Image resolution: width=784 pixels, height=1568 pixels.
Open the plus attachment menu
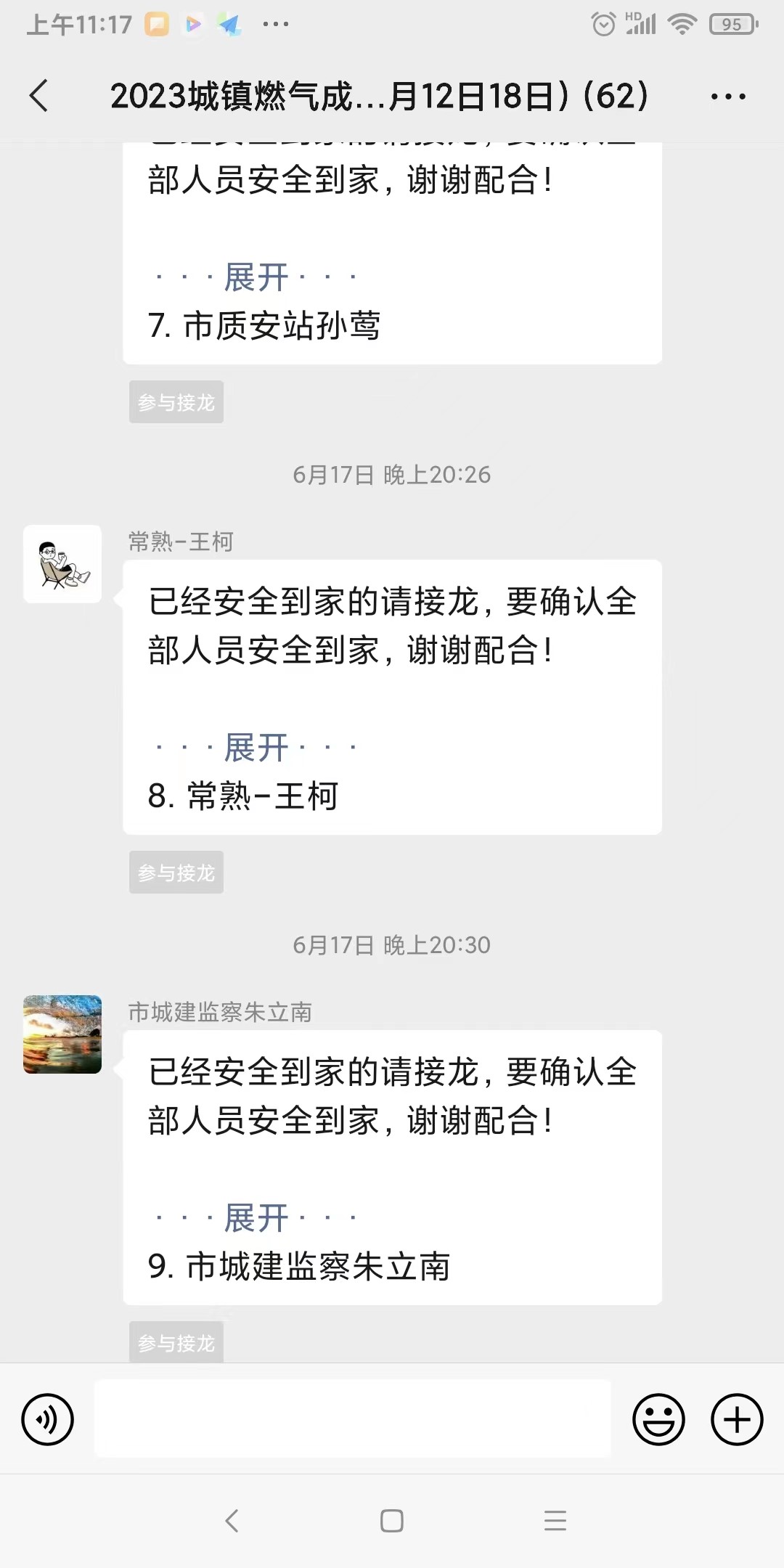click(737, 1419)
